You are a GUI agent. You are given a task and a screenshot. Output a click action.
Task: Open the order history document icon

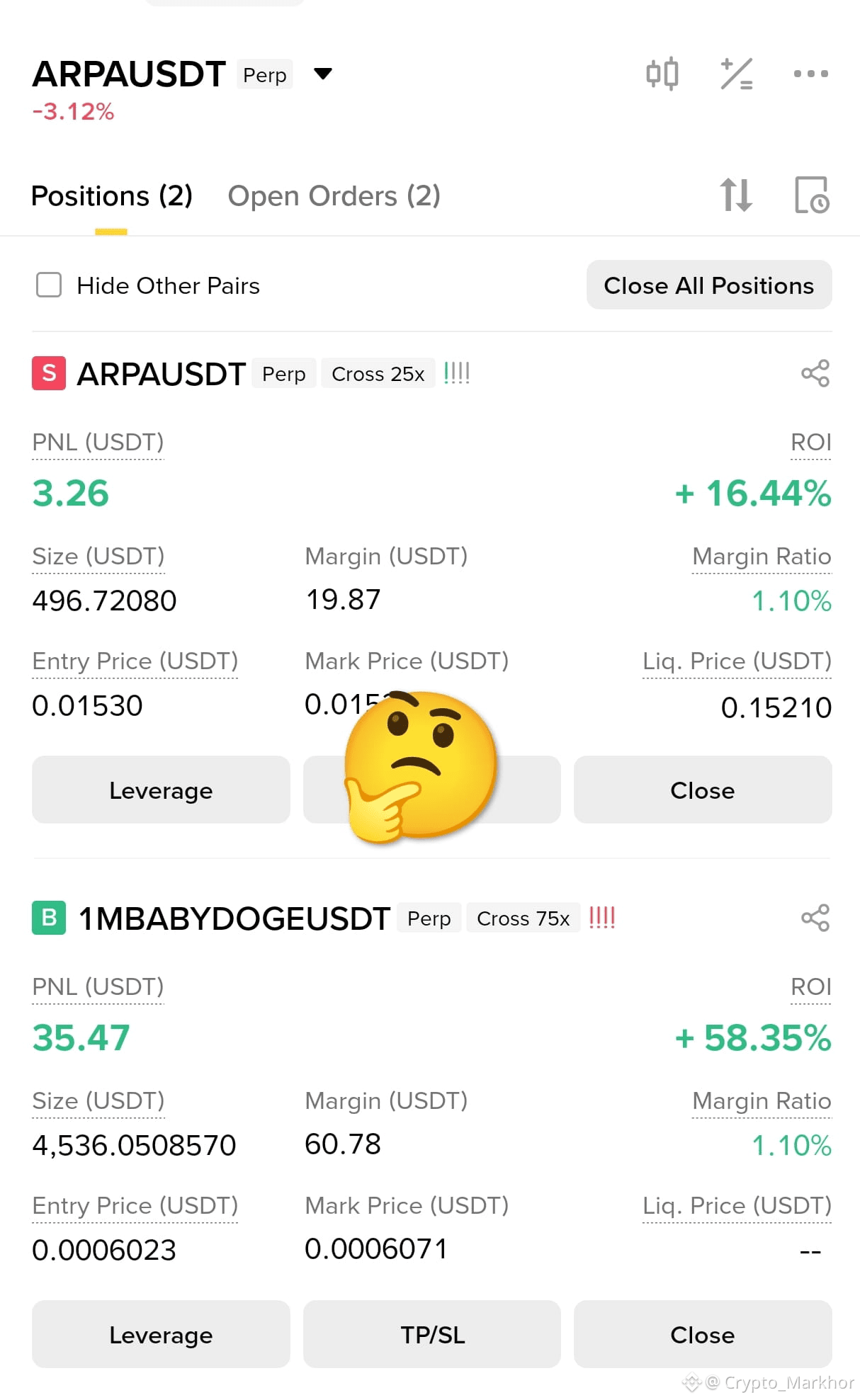[813, 195]
